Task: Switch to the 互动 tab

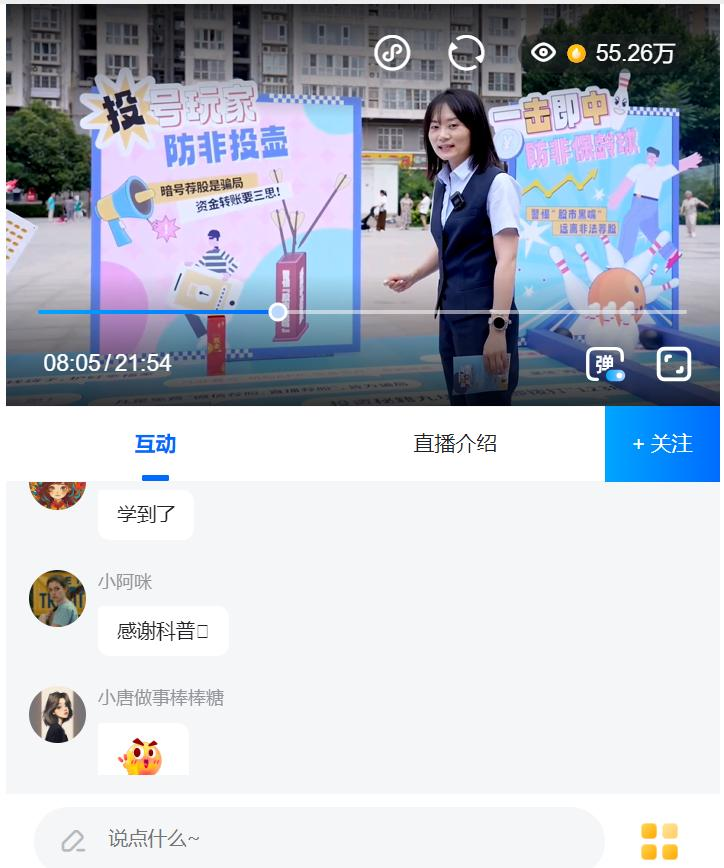Action: coord(155,443)
